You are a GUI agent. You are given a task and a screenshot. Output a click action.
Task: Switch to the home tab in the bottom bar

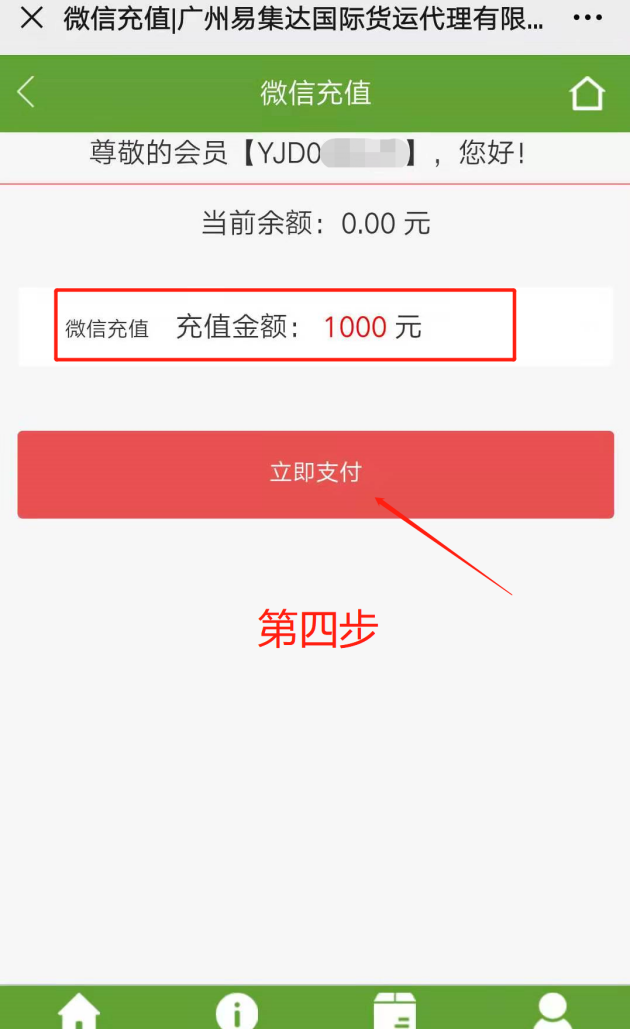point(79,1010)
